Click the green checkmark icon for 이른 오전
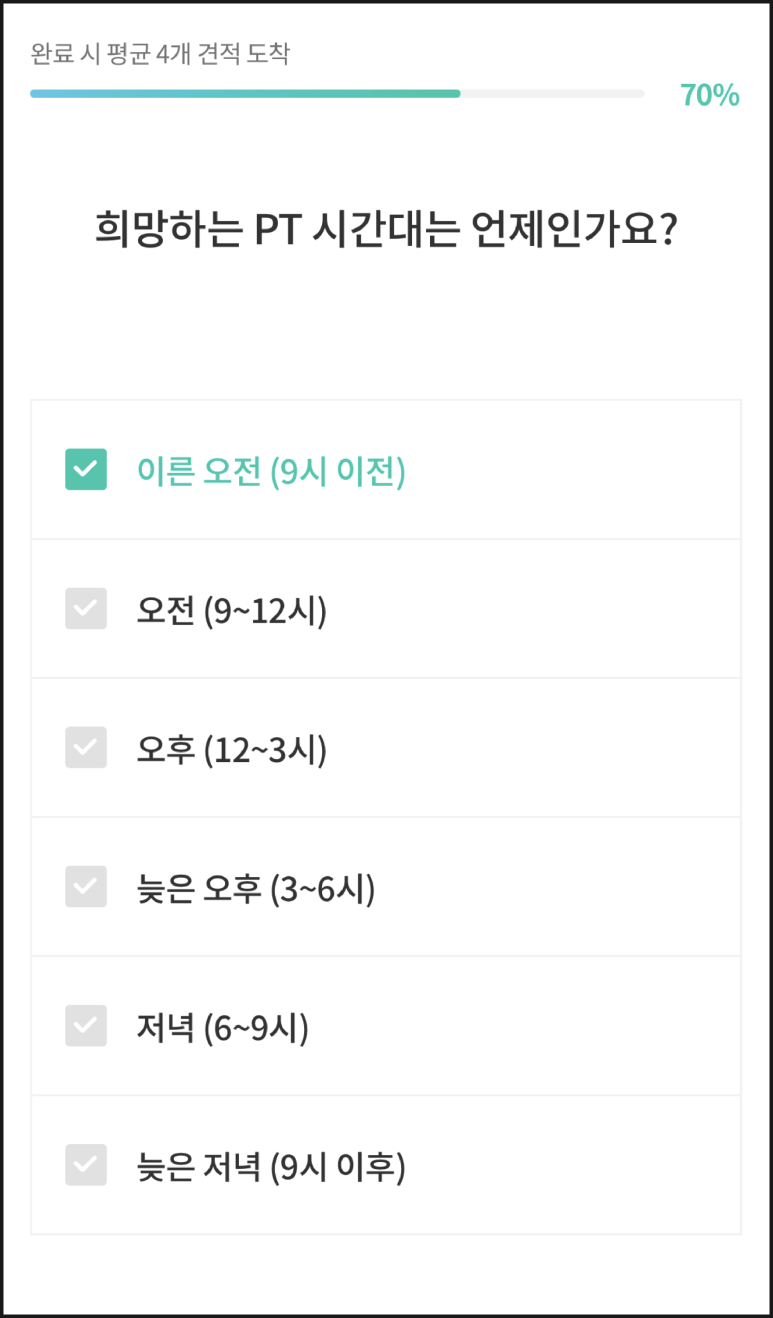Screen dimensions: 773x1318 (84, 469)
